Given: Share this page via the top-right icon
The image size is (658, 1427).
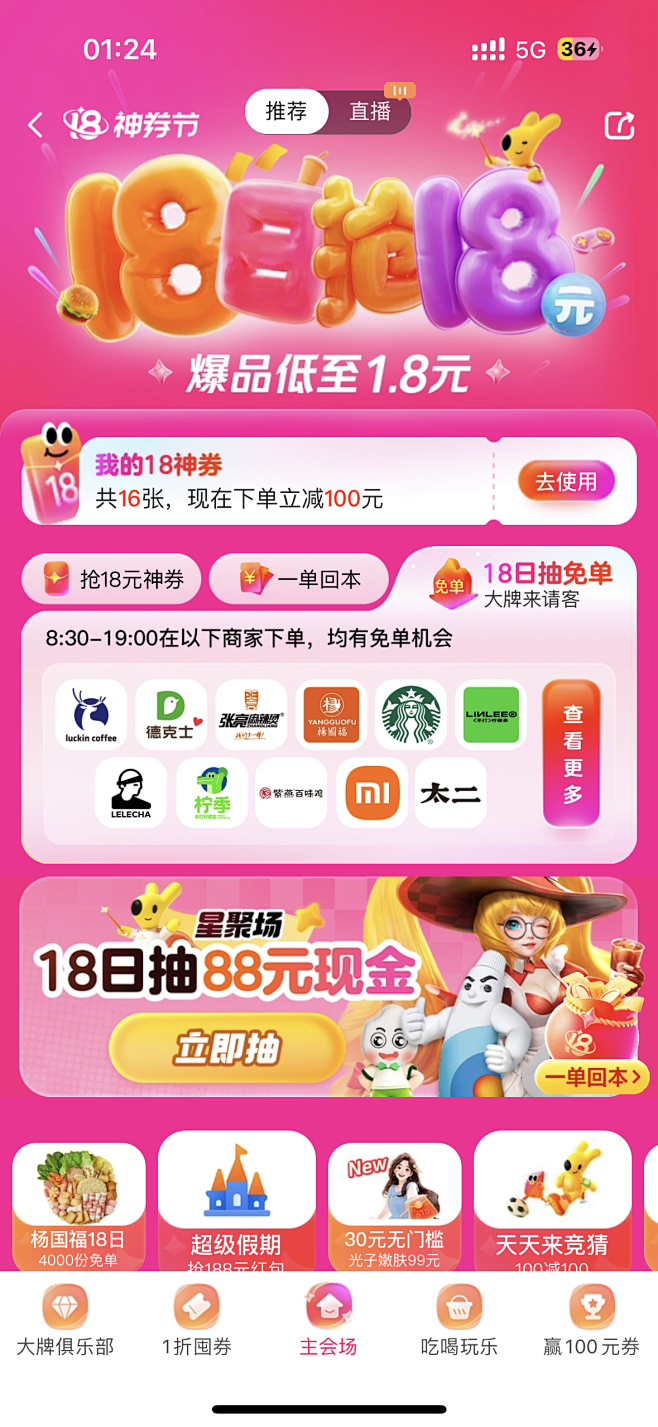Looking at the screenshot, I should click(619, 125).
